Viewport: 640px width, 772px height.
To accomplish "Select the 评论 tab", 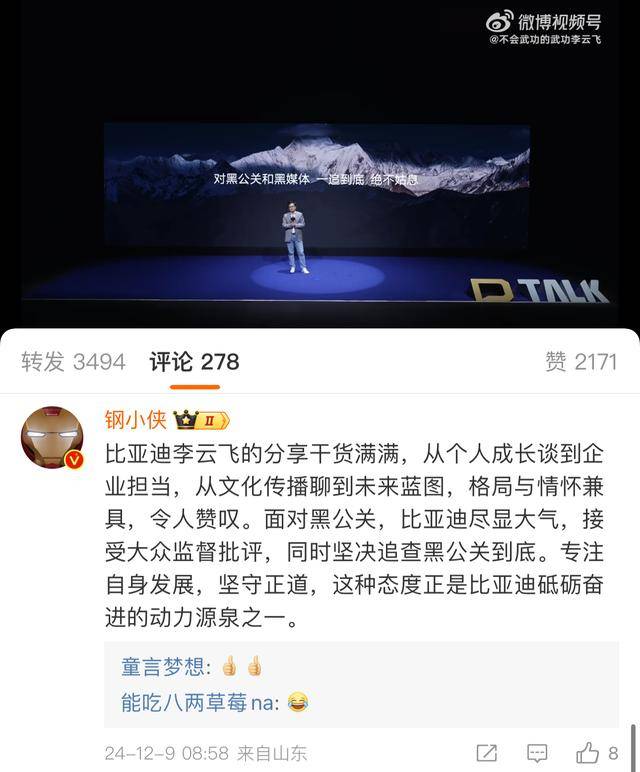I will [194, 362].
